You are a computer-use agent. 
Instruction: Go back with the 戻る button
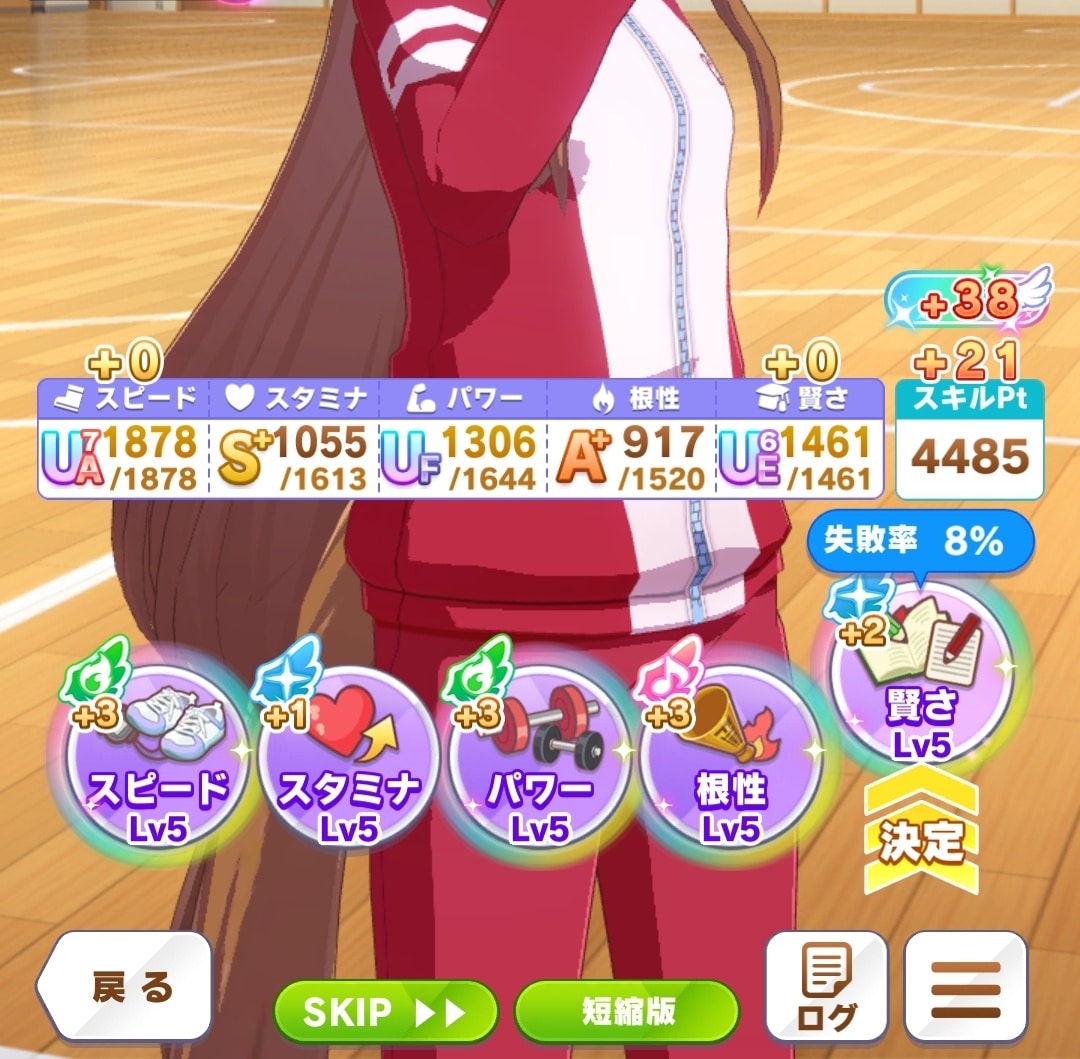coord(125,988)
